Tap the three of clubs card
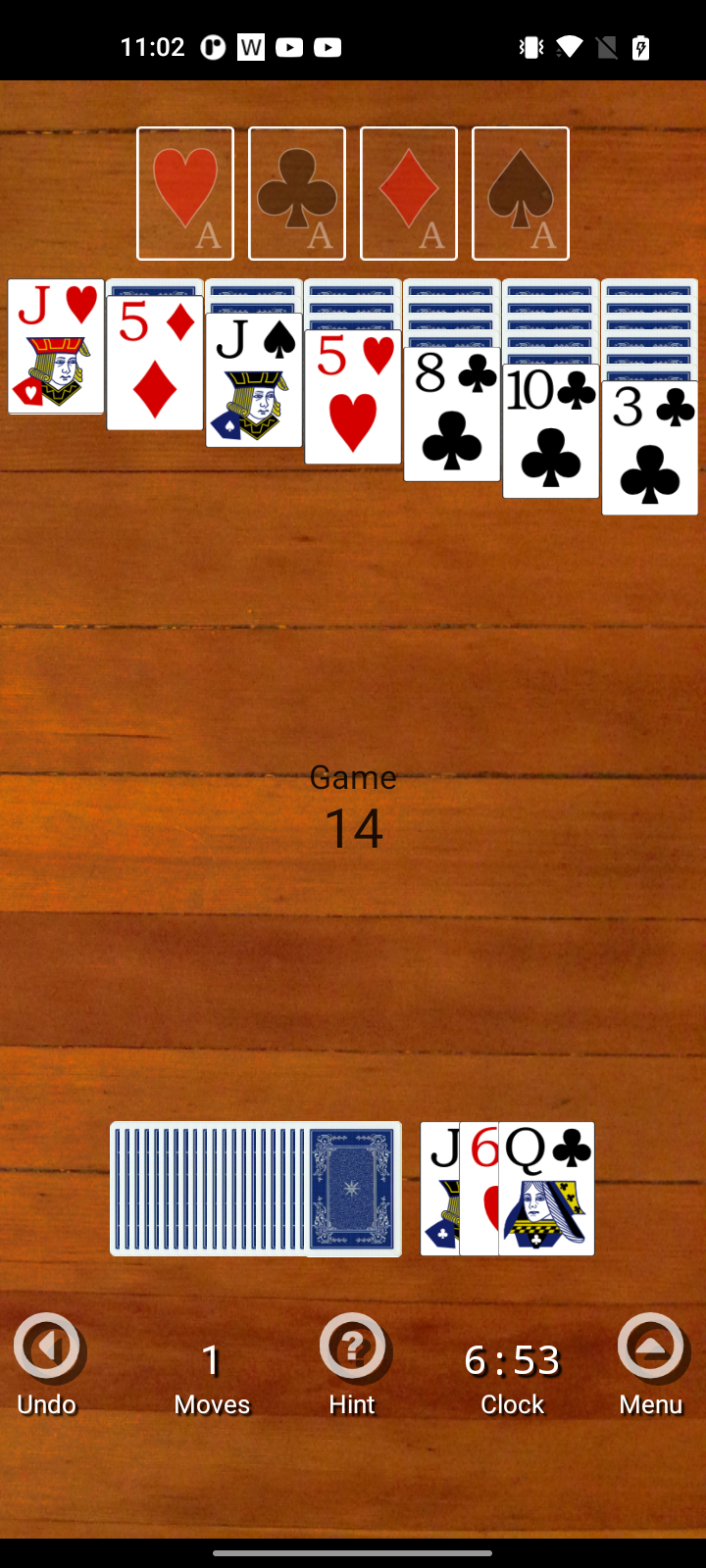This screenshot has height=1568, width=706. click(x=650, y=448)
